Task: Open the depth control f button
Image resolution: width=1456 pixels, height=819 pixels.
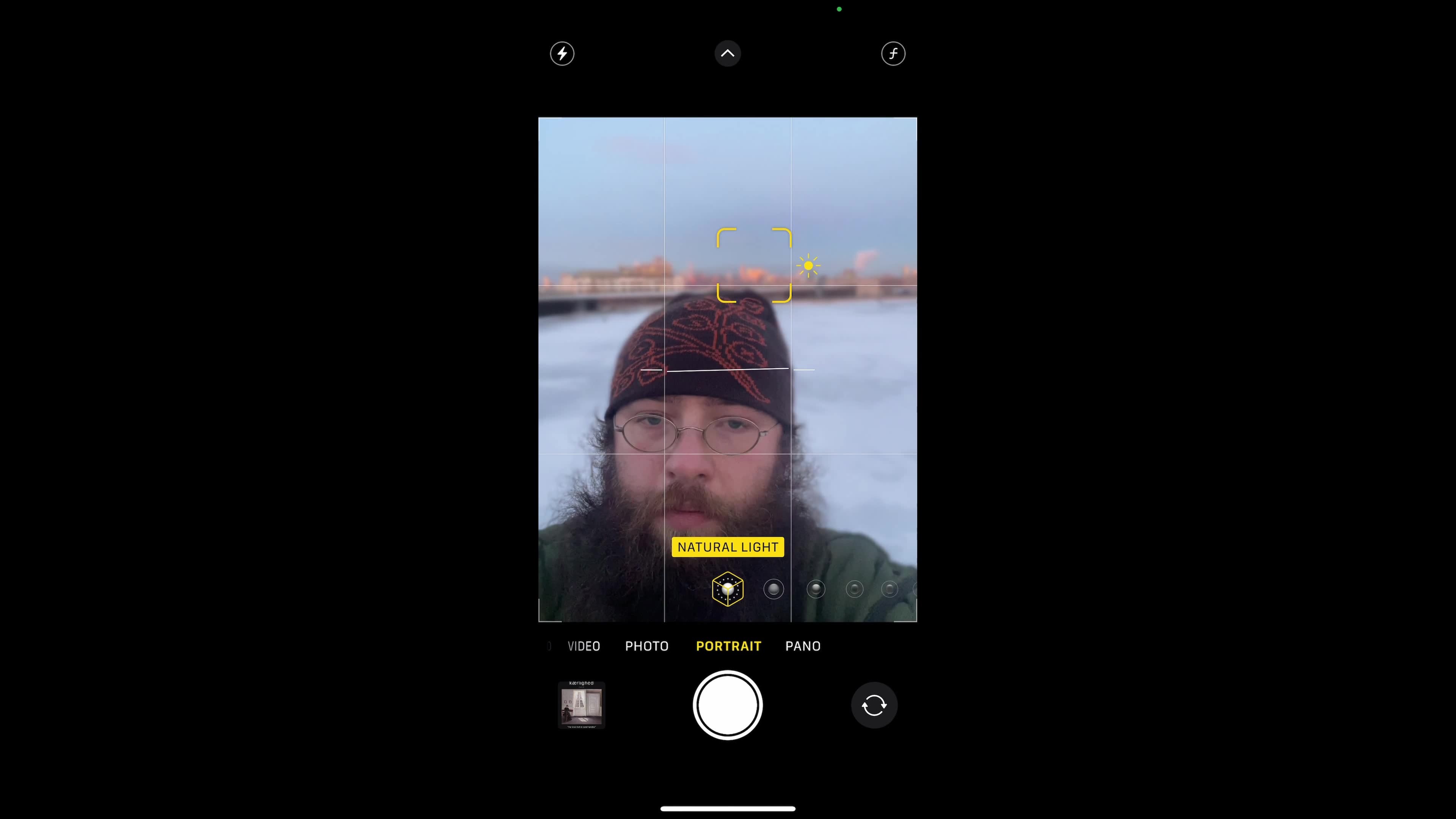Action: click(x=893, y=54)
